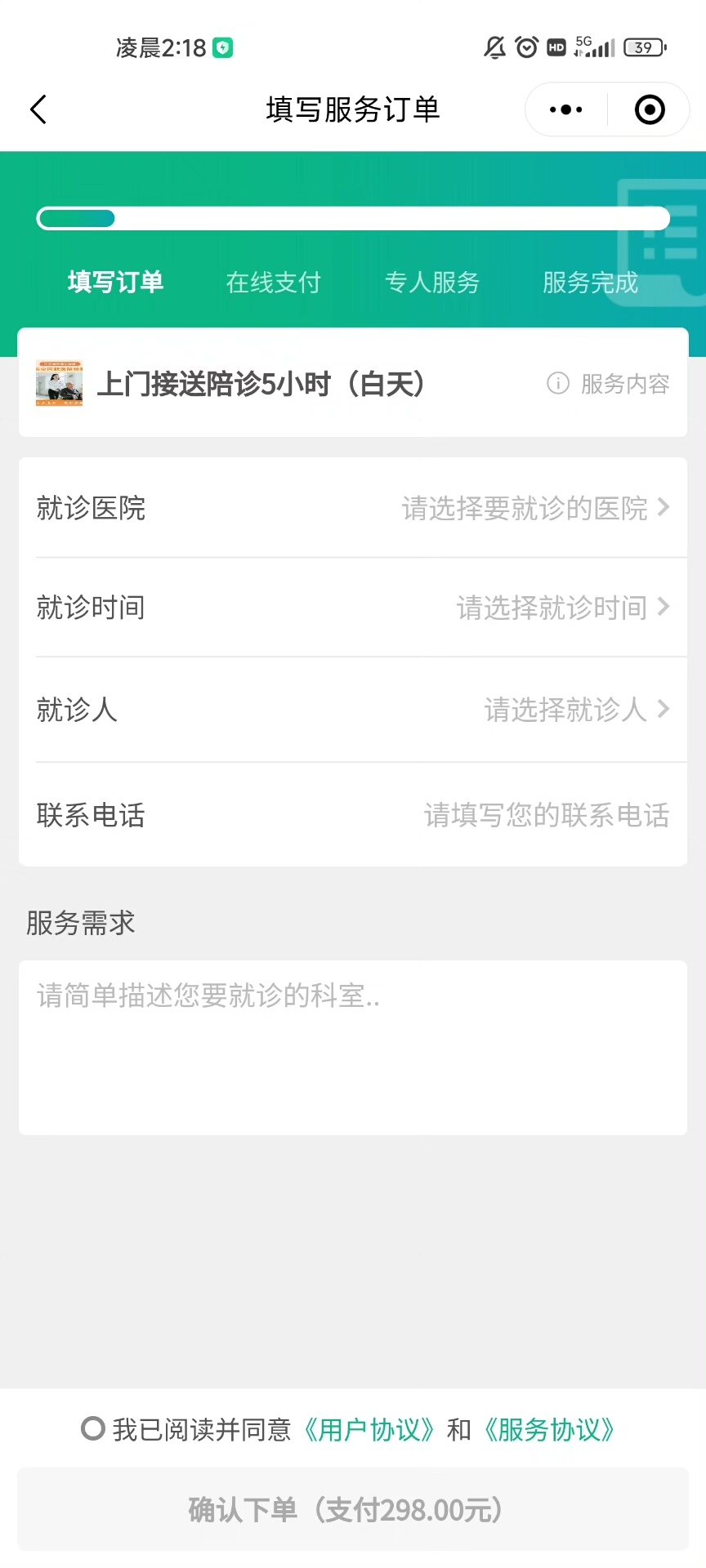Check the agreement consent circle

pos(93,1429)
